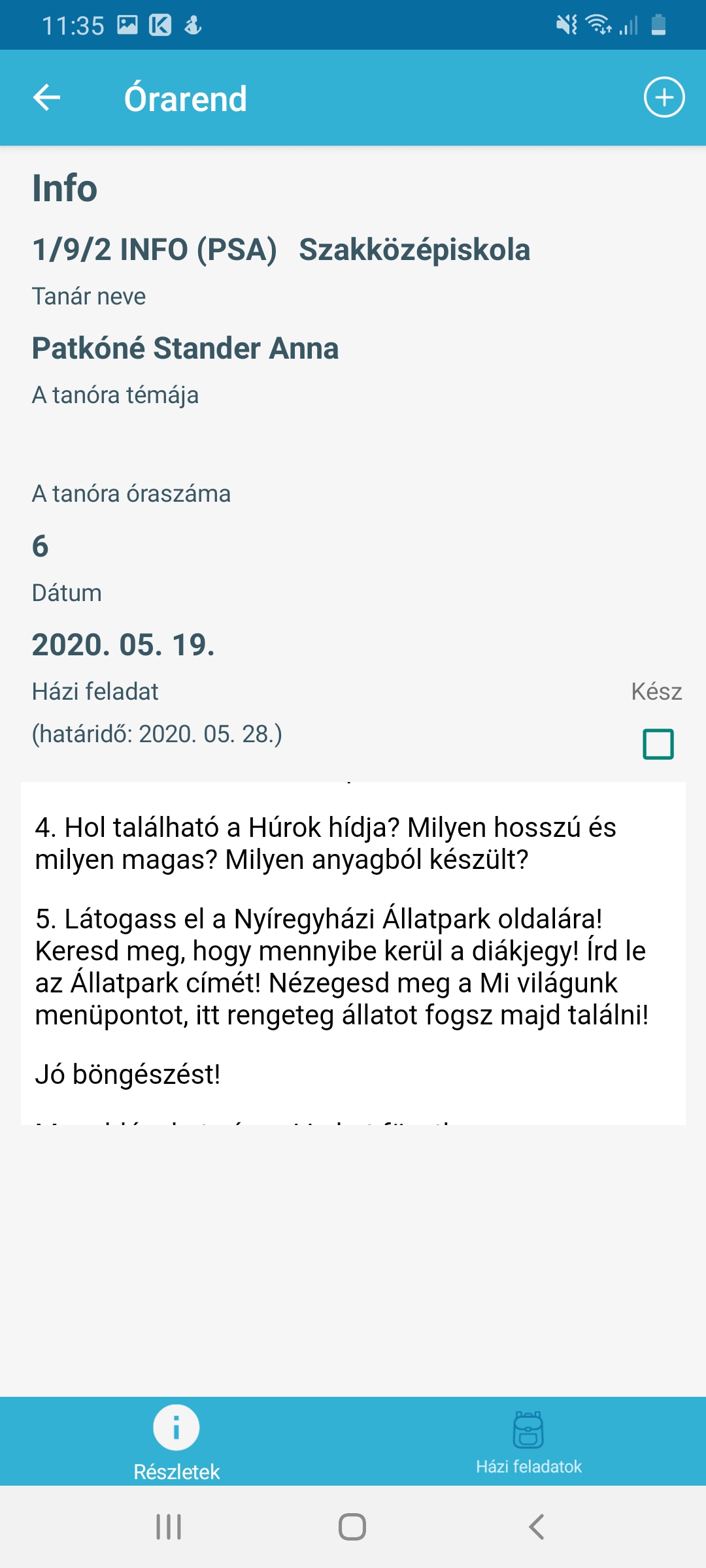Go back using the arrow in the app bar
The height and width of the screenshot is (1568, 706).
(46, 98)
